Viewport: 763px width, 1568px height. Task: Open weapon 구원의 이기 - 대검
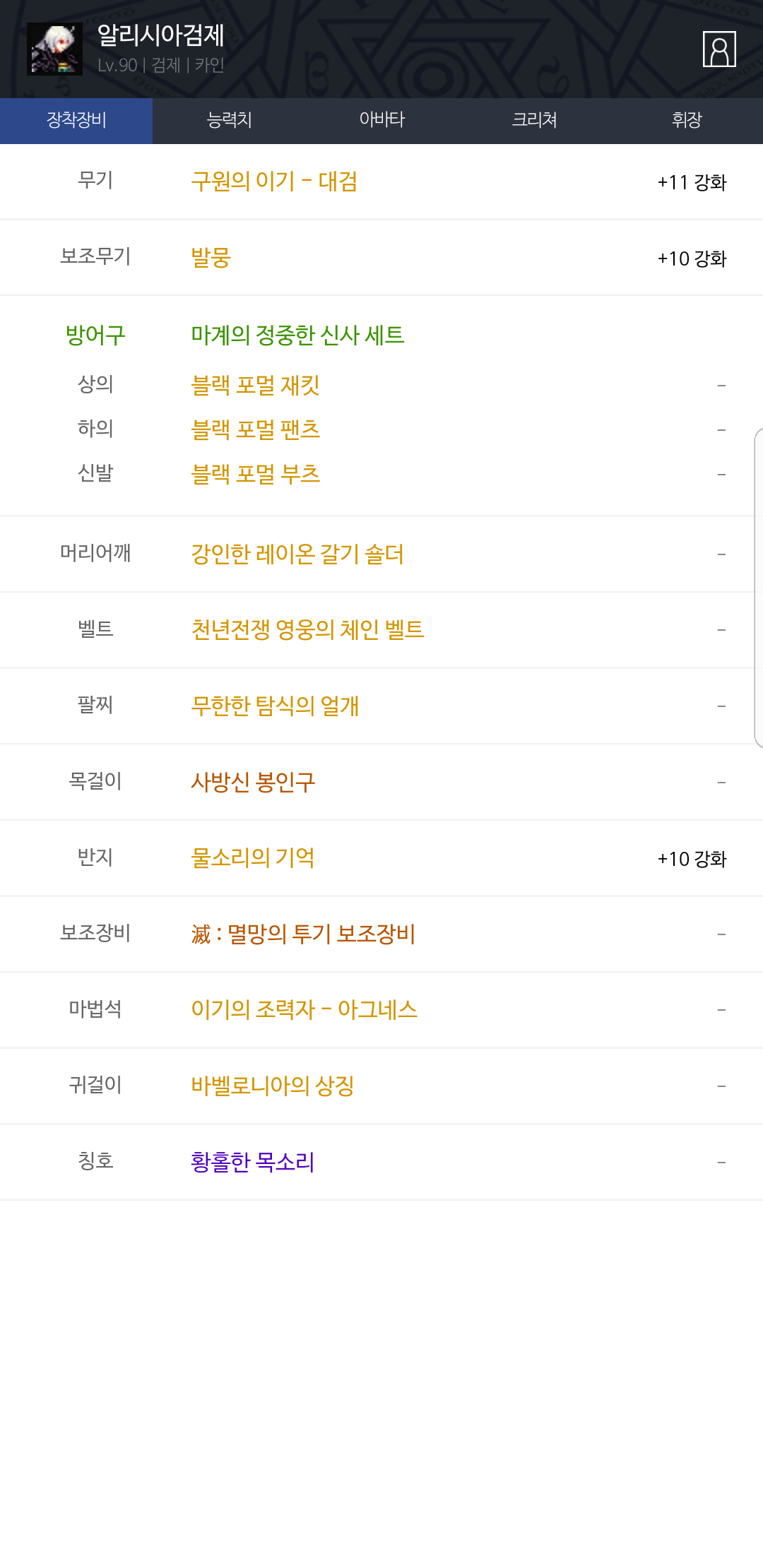pyautogui.click(x=274, y=182)
